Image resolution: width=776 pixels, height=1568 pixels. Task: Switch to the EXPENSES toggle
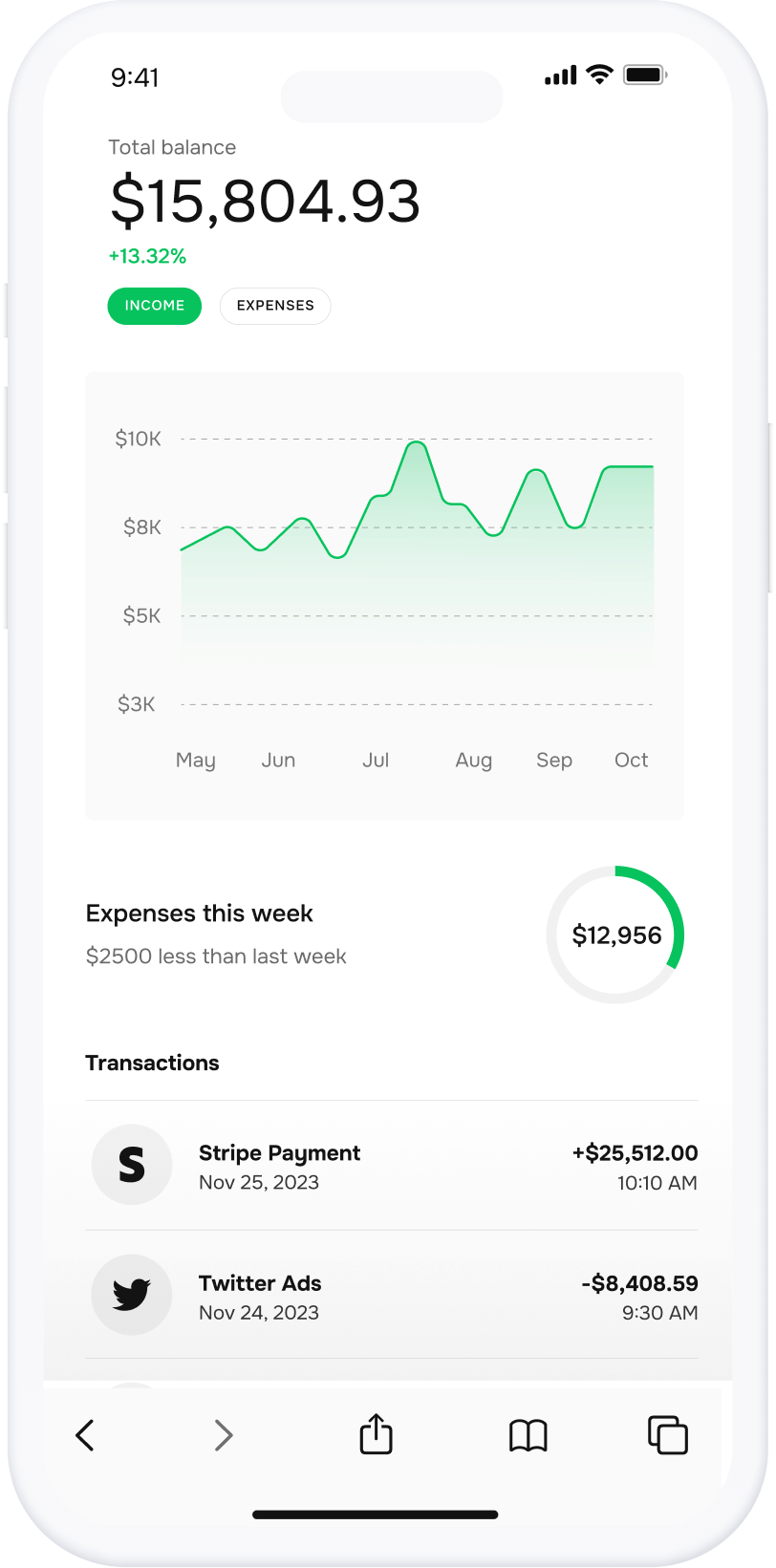pyautogui.click(x=275, y=305)
